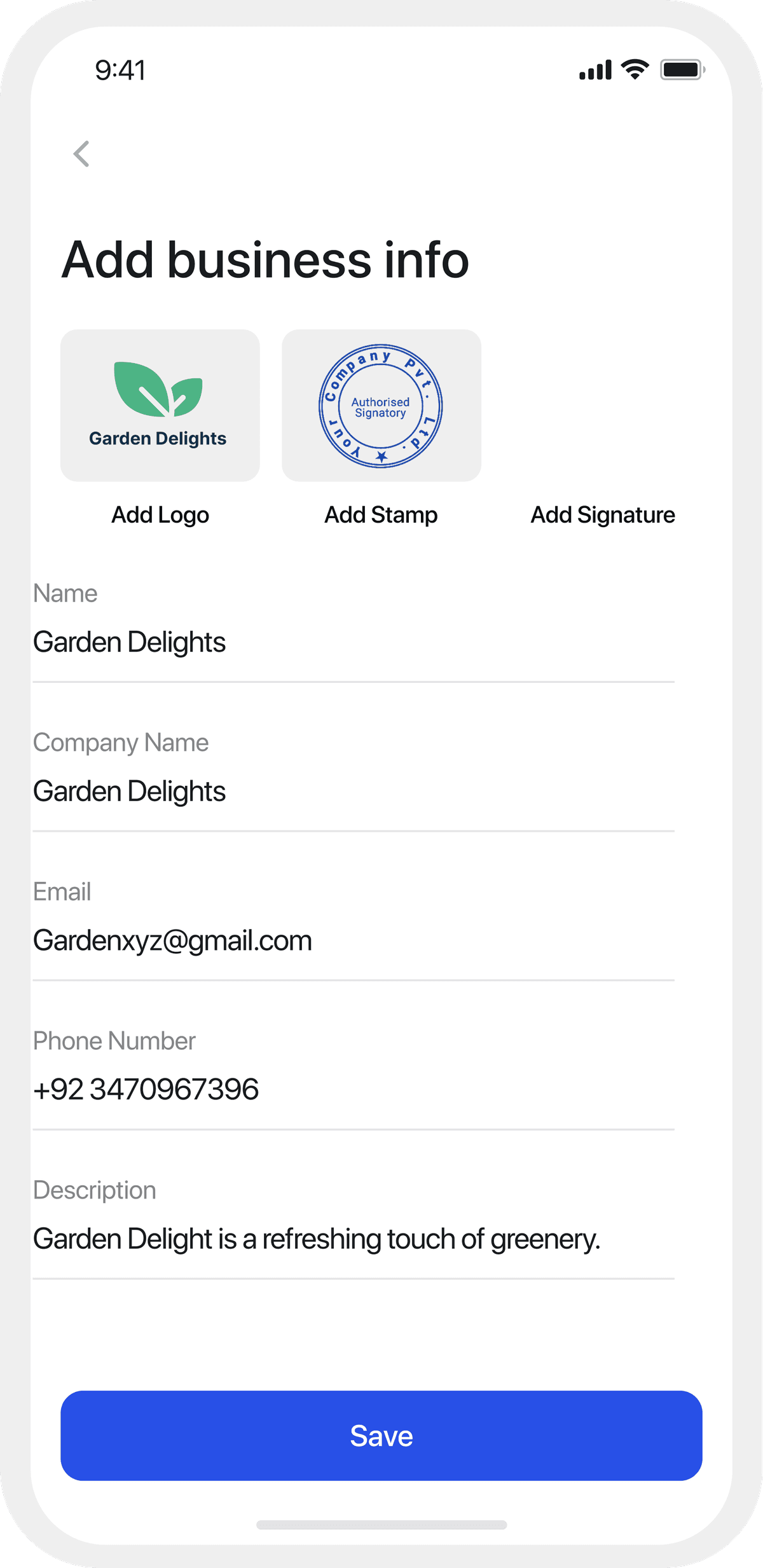Open the Garden Delights logo tile

160,405
